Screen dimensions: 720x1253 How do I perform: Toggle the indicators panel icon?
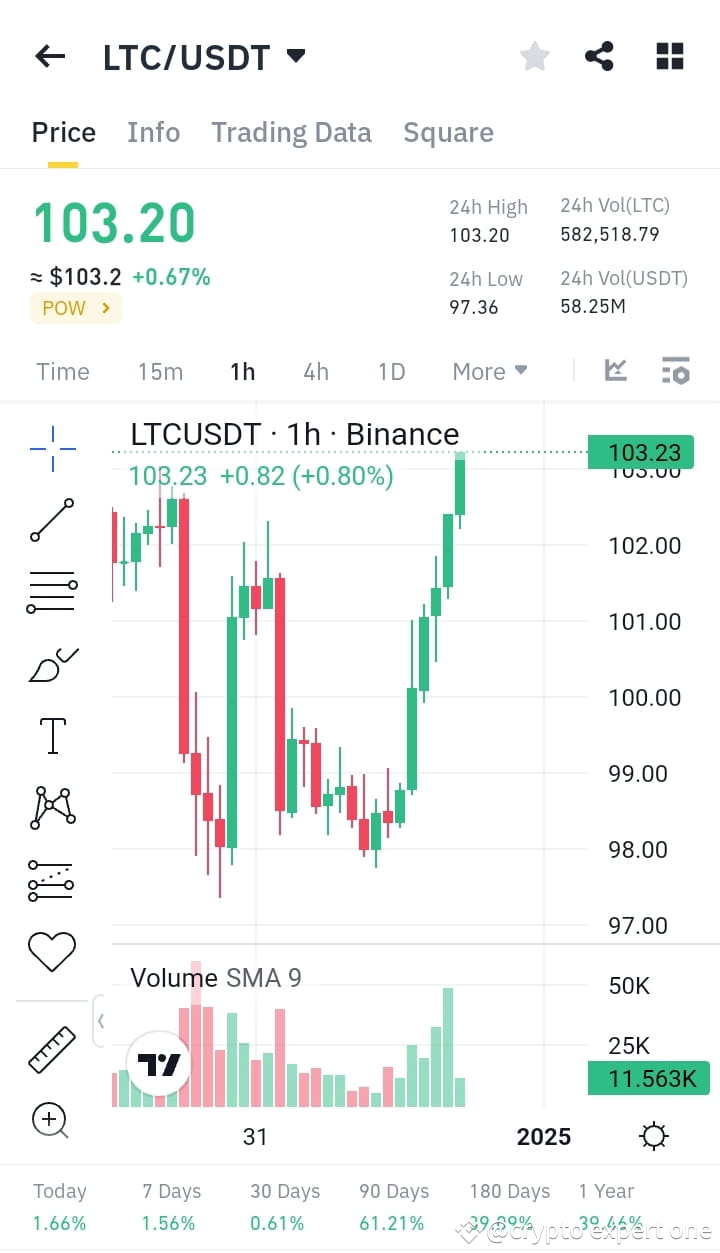coord(675,370)
